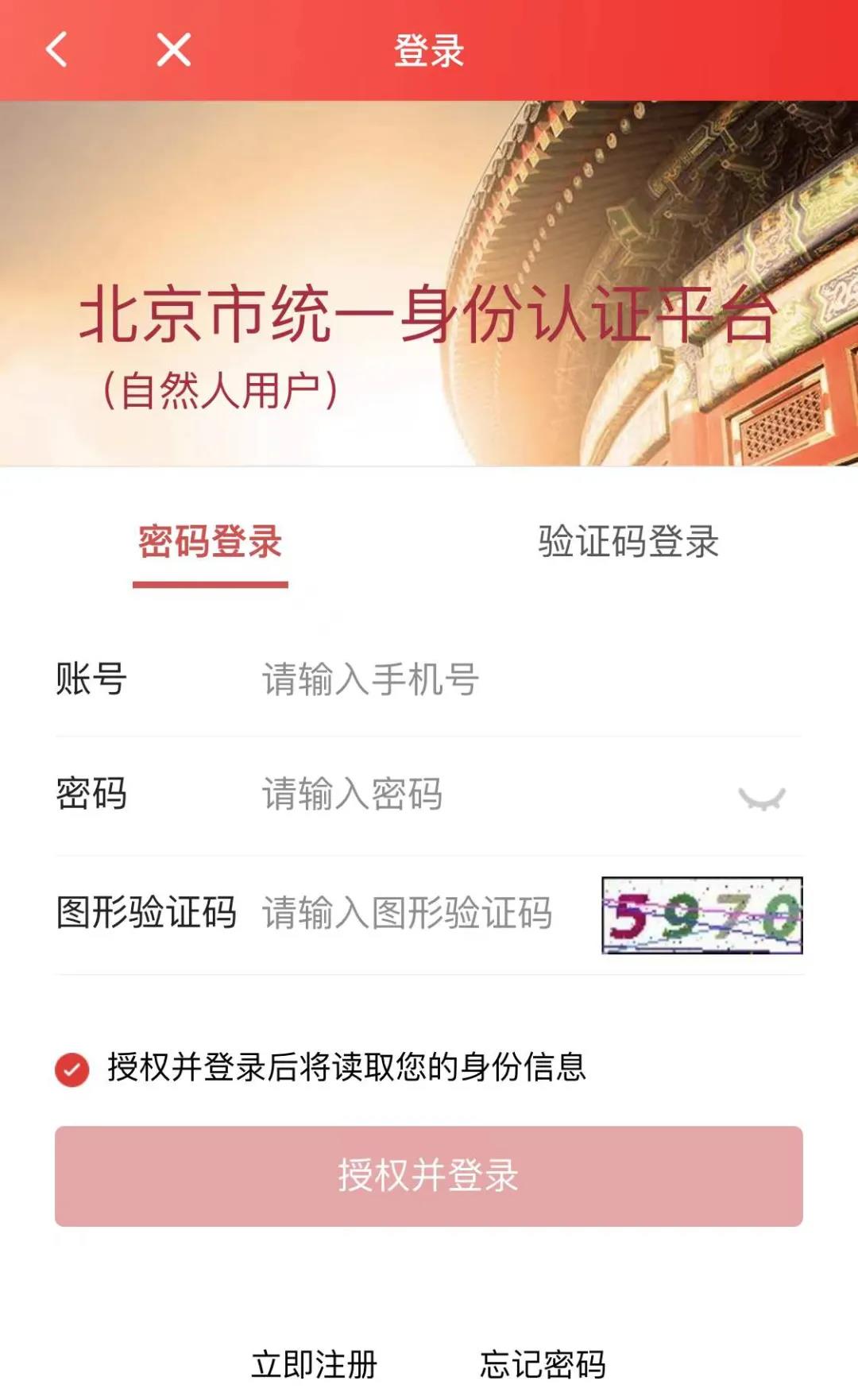858x1400 pixels.
Task: Open the 忘记密码 link
Action: [543, 1365]
